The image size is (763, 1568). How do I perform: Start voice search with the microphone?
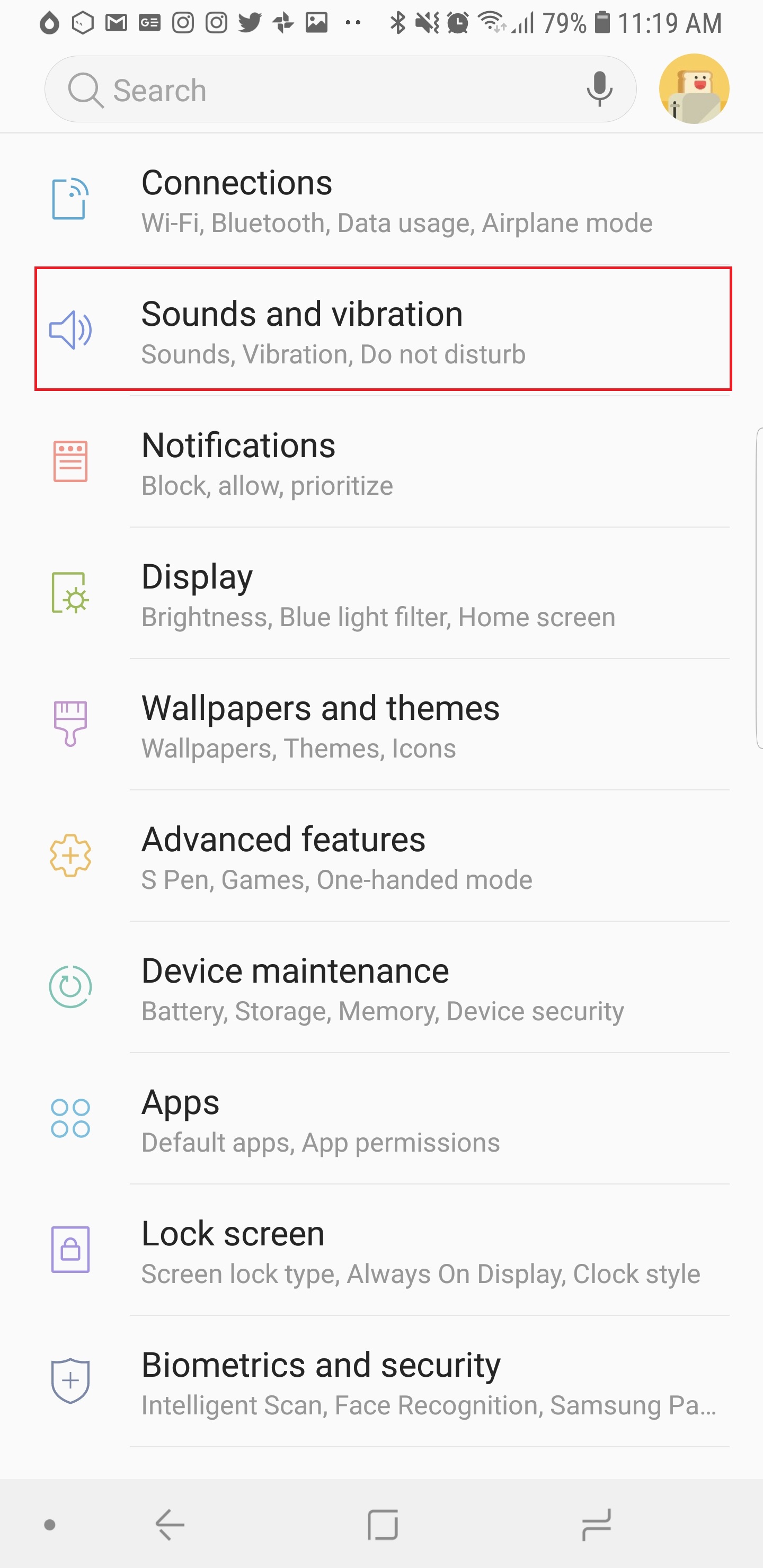[x=599, y=90]
